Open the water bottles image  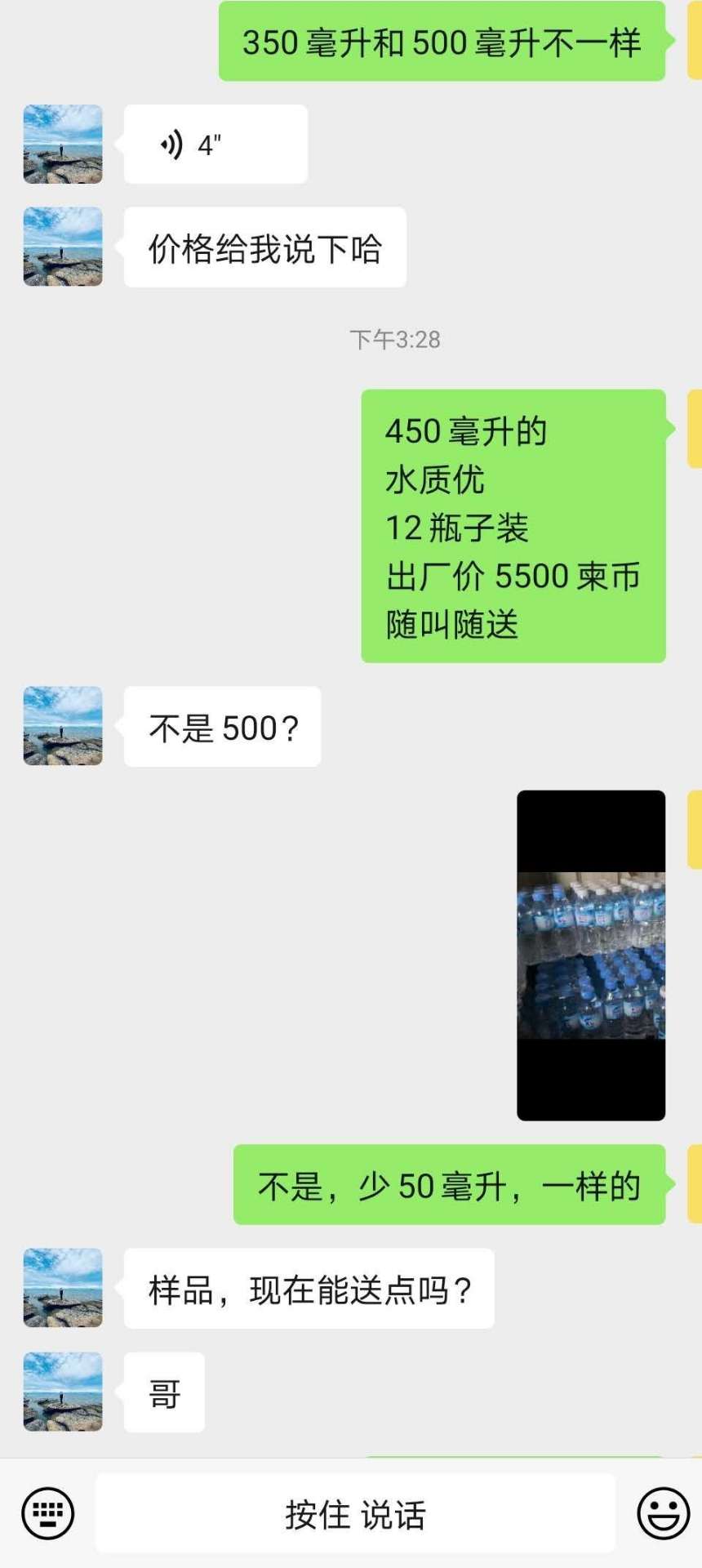[x=590, y=955]
